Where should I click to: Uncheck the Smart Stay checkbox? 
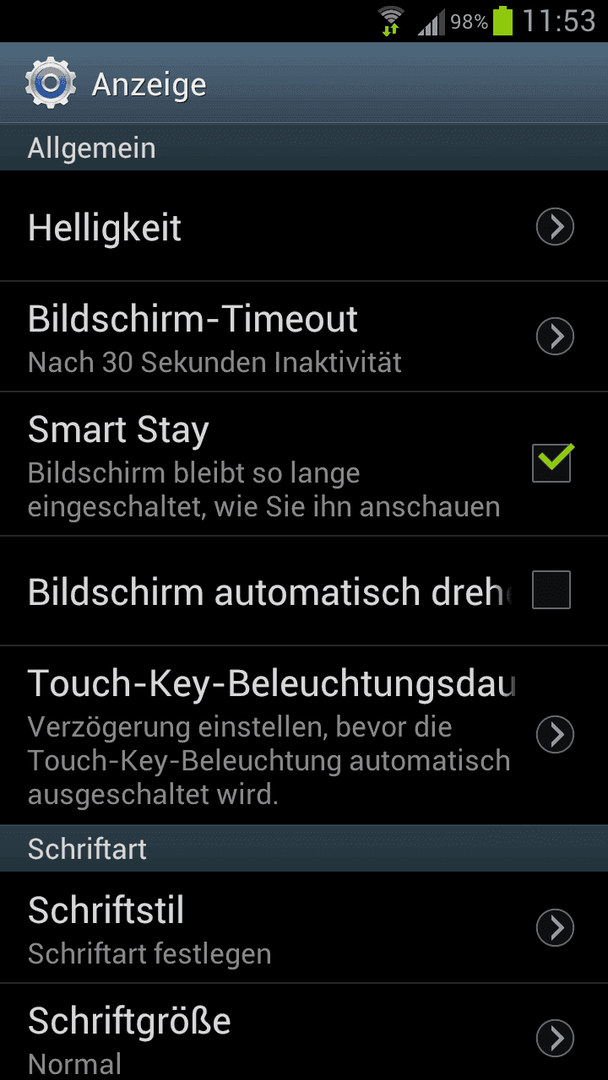click(552, 463)
